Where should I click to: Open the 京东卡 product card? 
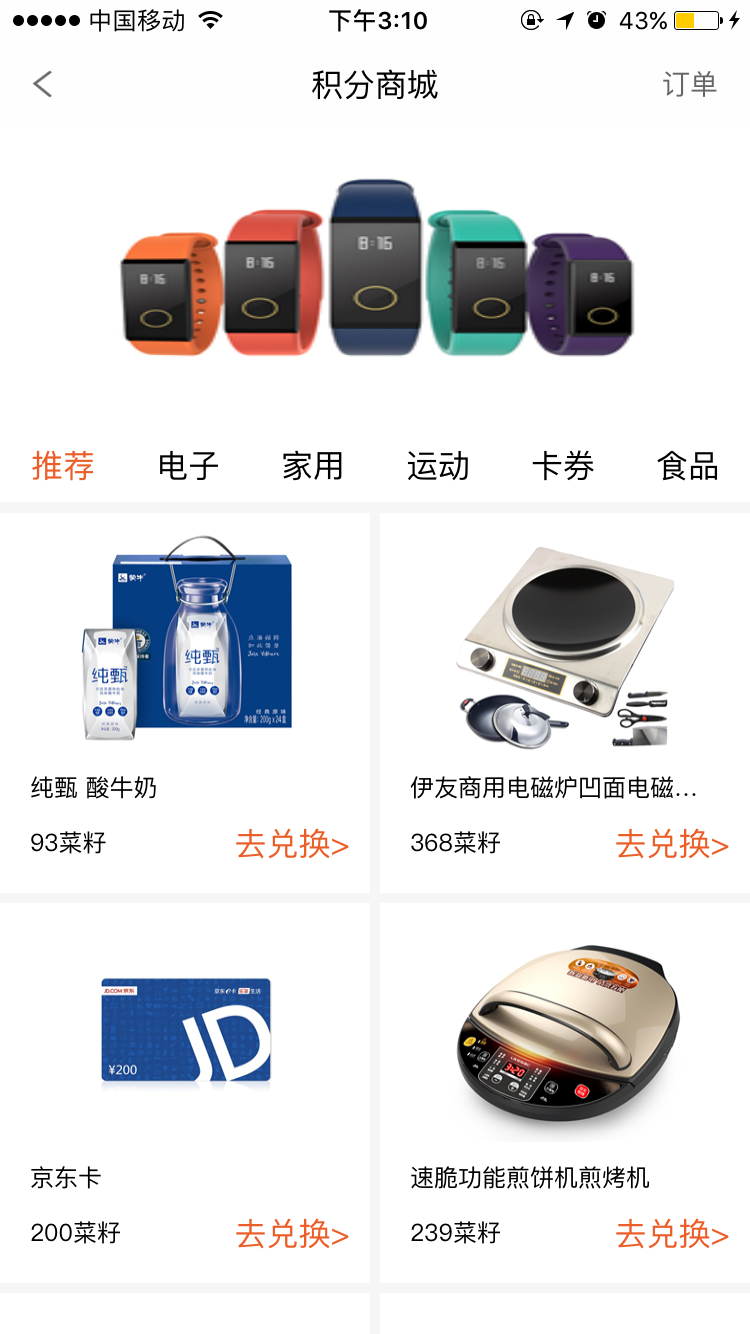[185, 1040]
